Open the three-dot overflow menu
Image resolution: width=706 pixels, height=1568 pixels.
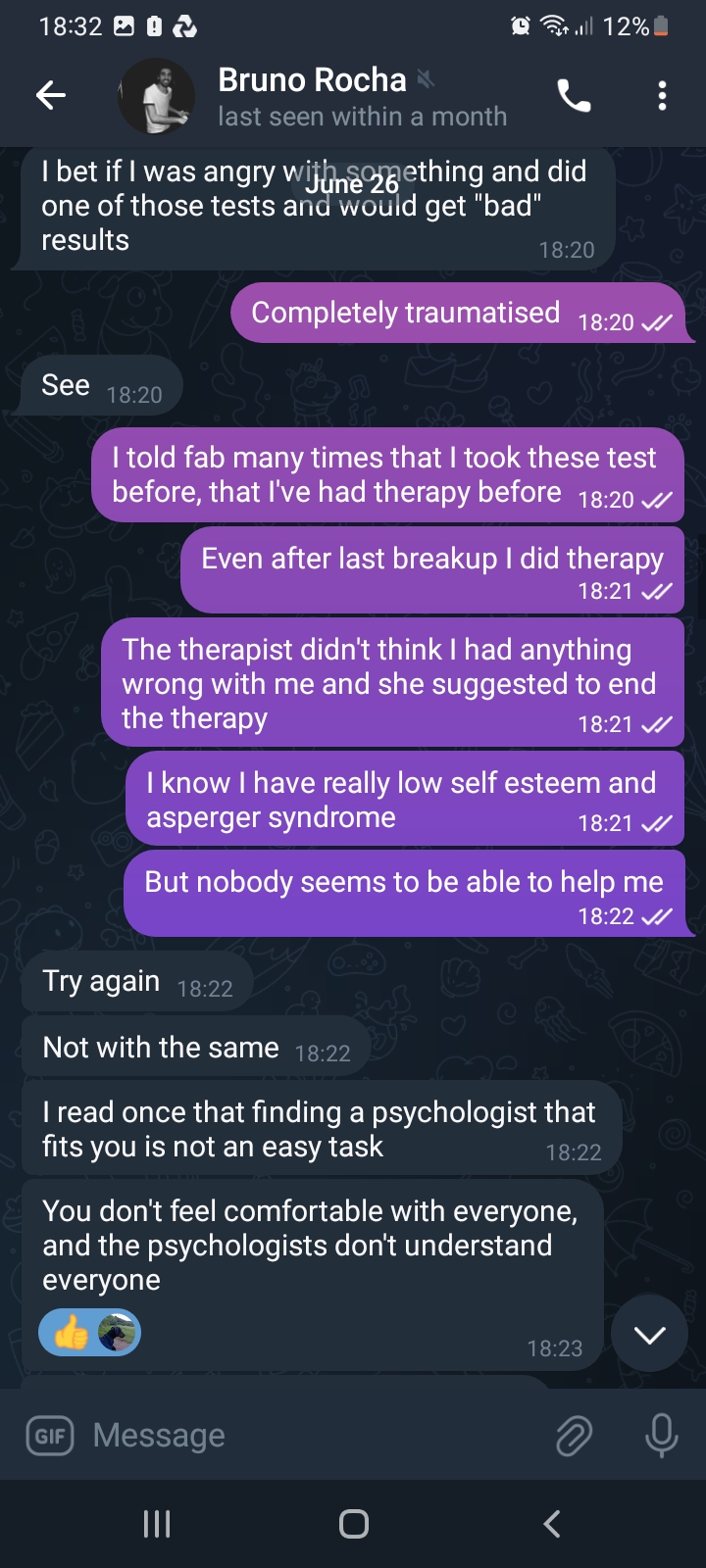tap(663, 96)
